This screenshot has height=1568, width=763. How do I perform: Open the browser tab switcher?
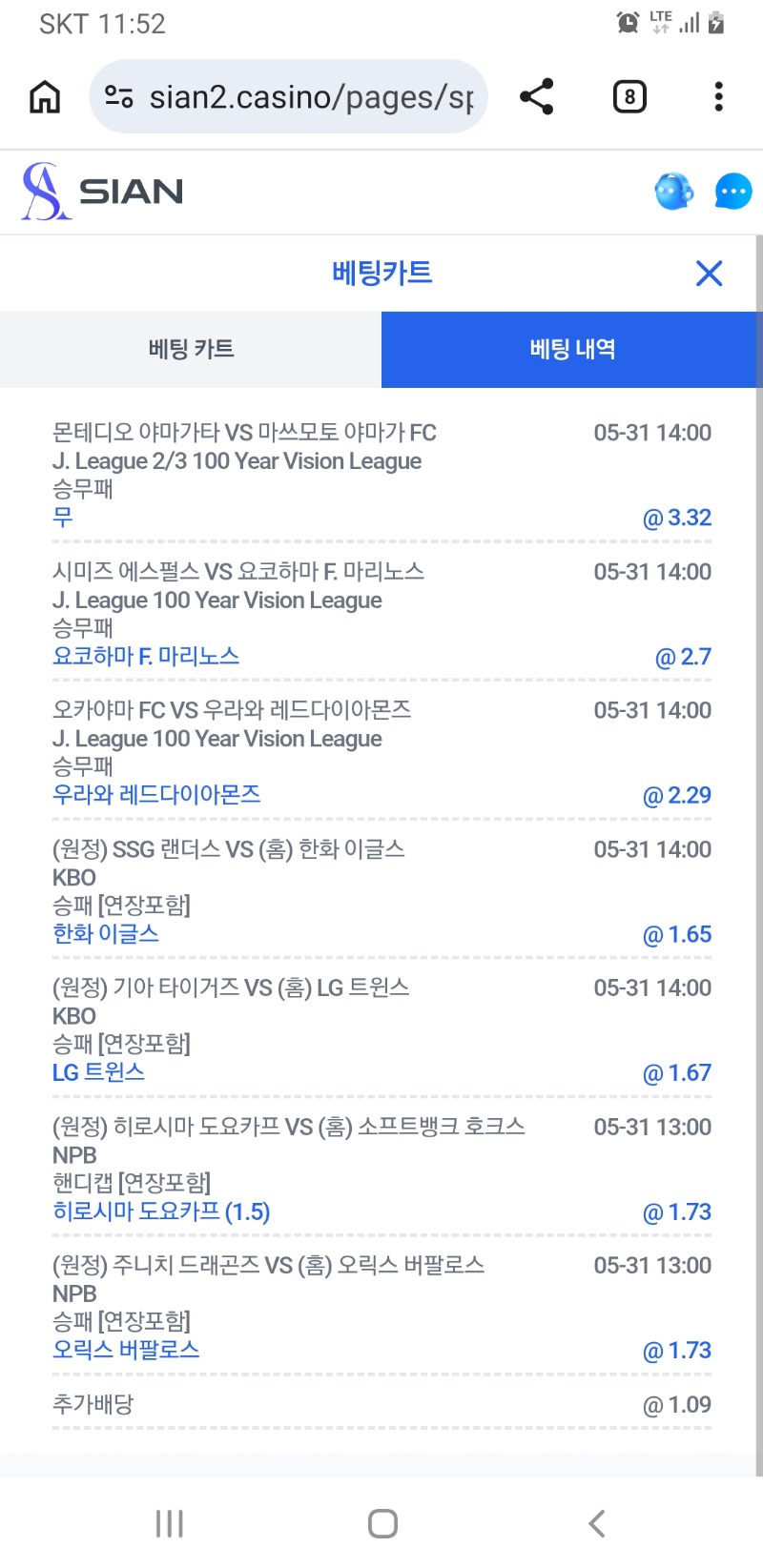(629, 96)
